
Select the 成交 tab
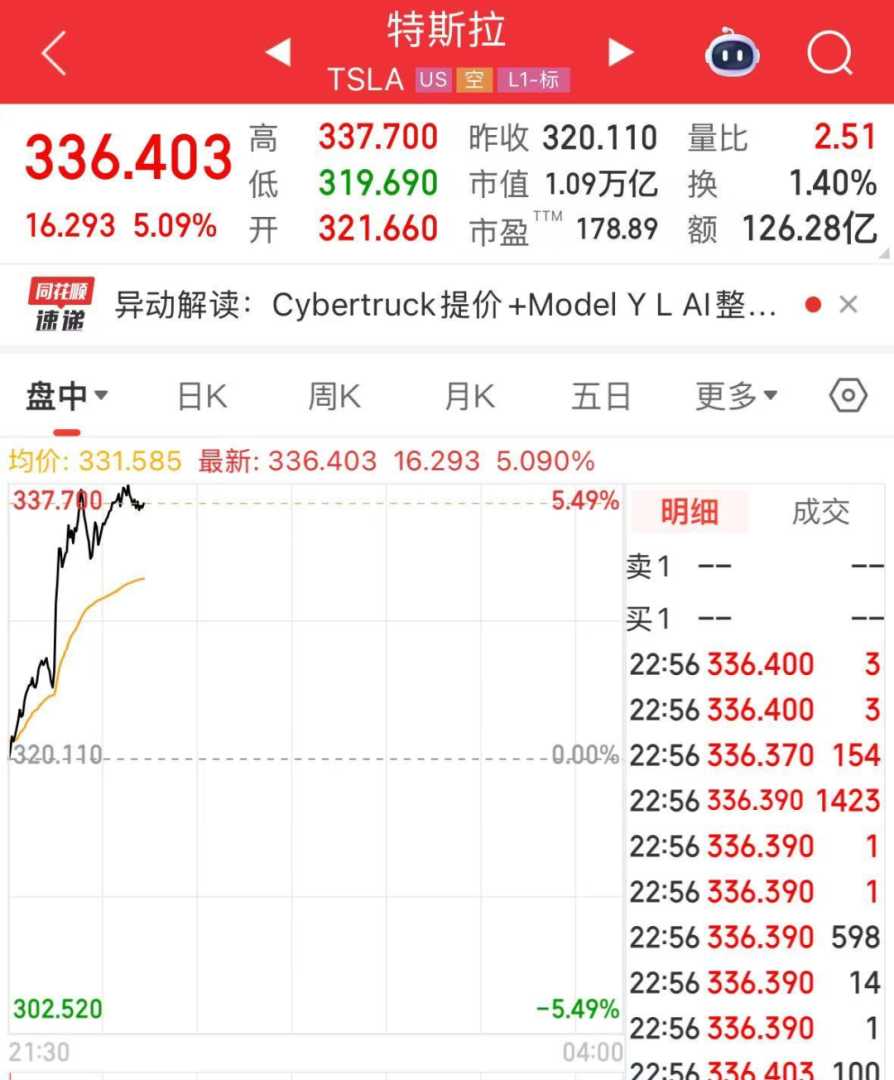(x=820, y=512)
